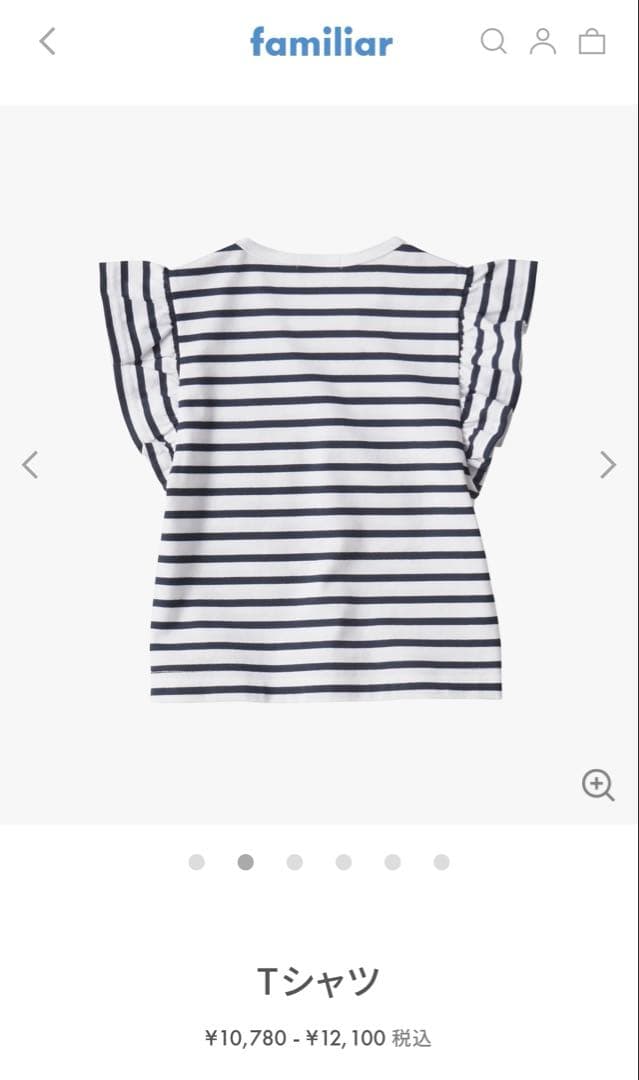The height and width of the screenshot is (1080, 639).
Task: Open the shopping bag
Action: pos(592,41)
